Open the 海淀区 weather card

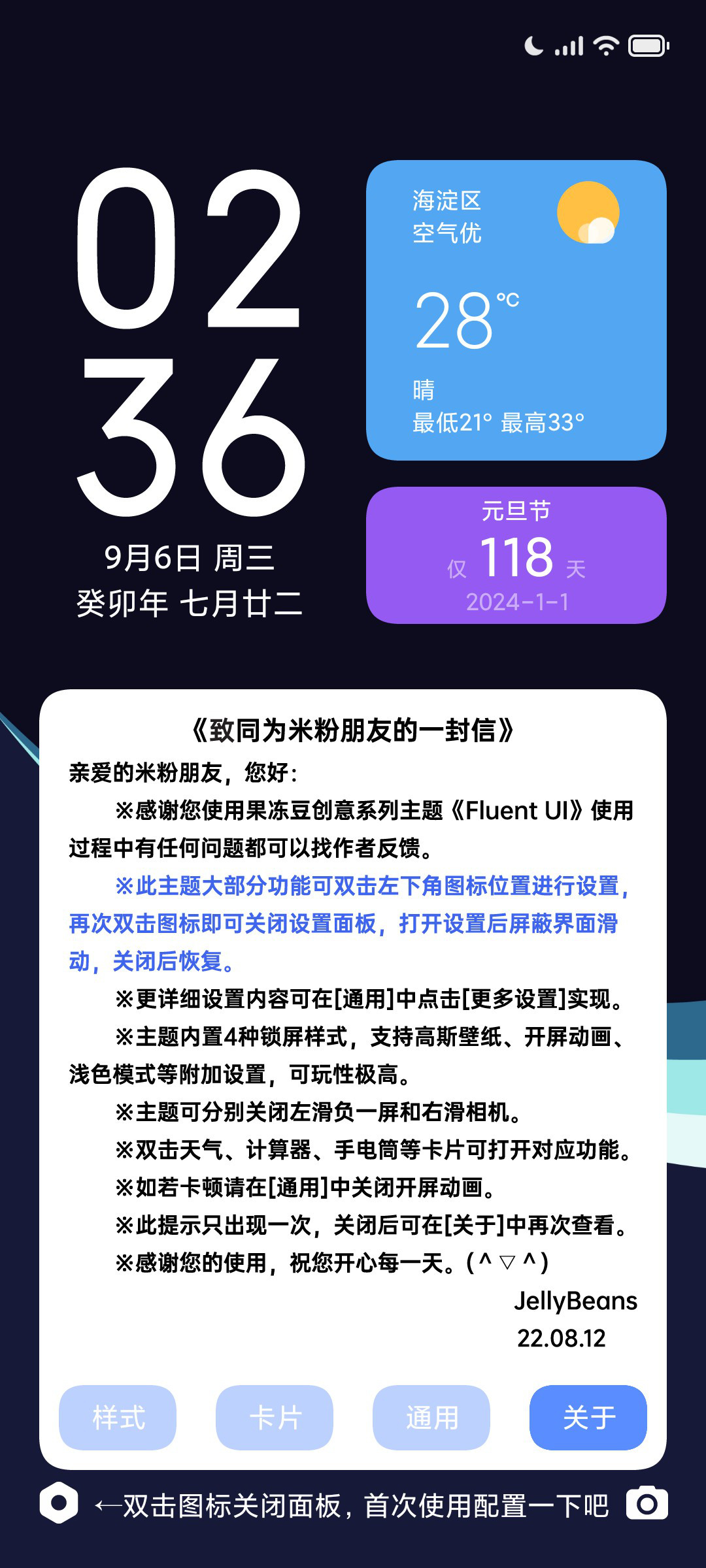pos(516,310)
